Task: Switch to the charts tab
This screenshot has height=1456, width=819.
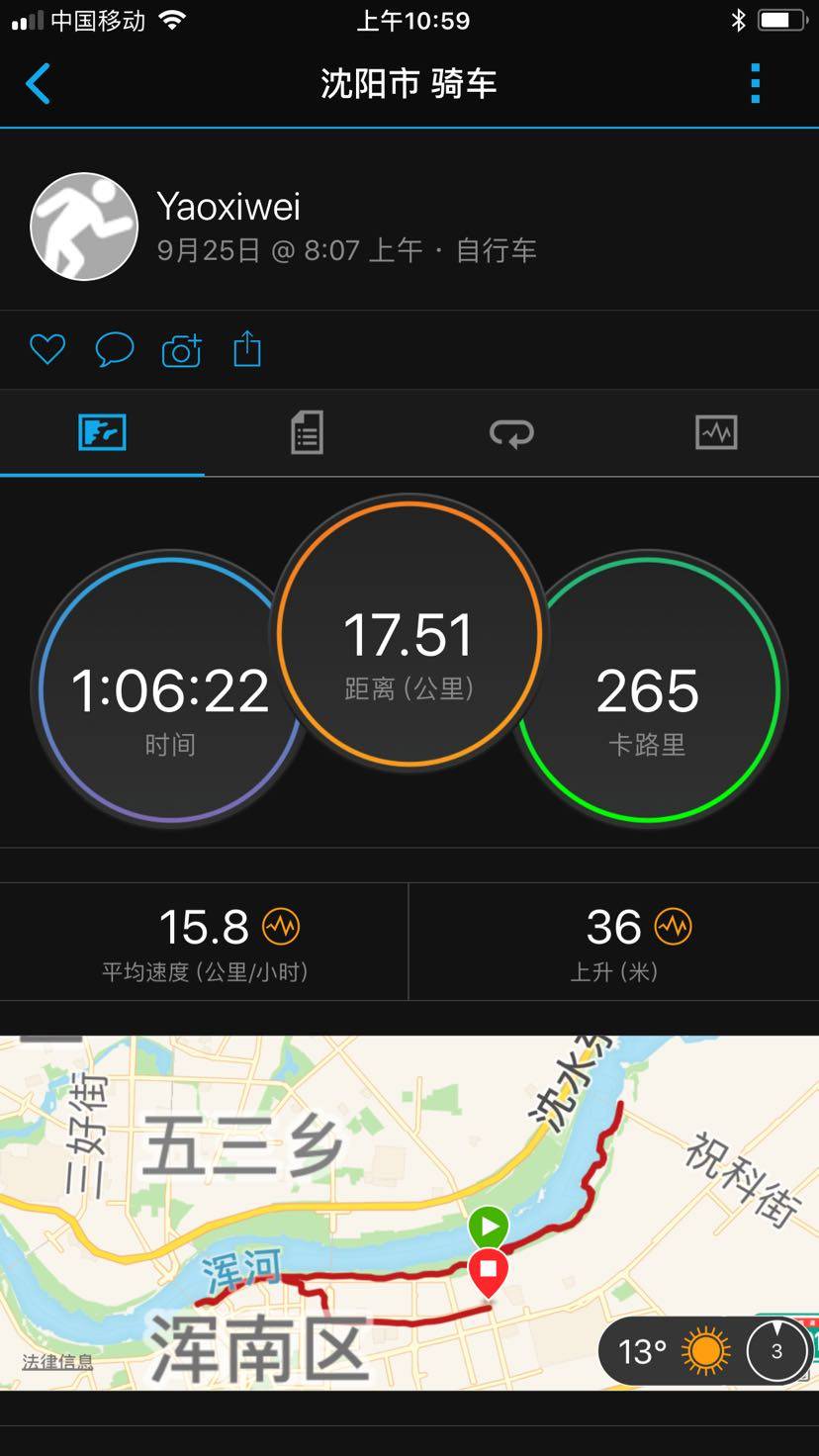Action: point(716,433)
